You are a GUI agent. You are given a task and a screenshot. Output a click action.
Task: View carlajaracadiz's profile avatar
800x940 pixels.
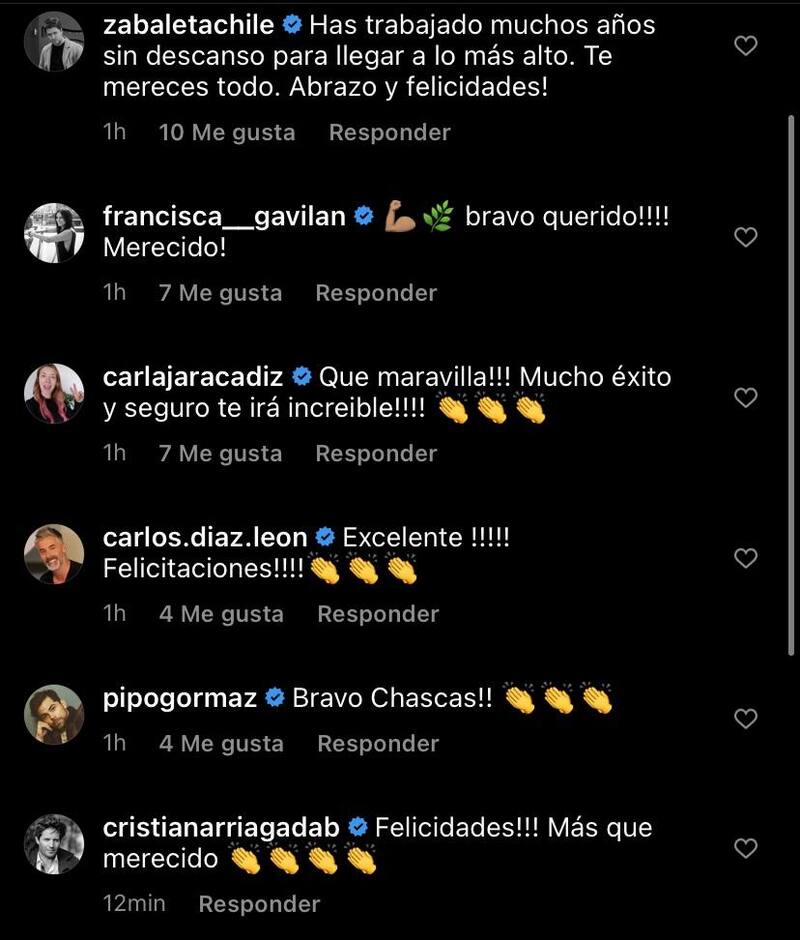tap(54, 393)
